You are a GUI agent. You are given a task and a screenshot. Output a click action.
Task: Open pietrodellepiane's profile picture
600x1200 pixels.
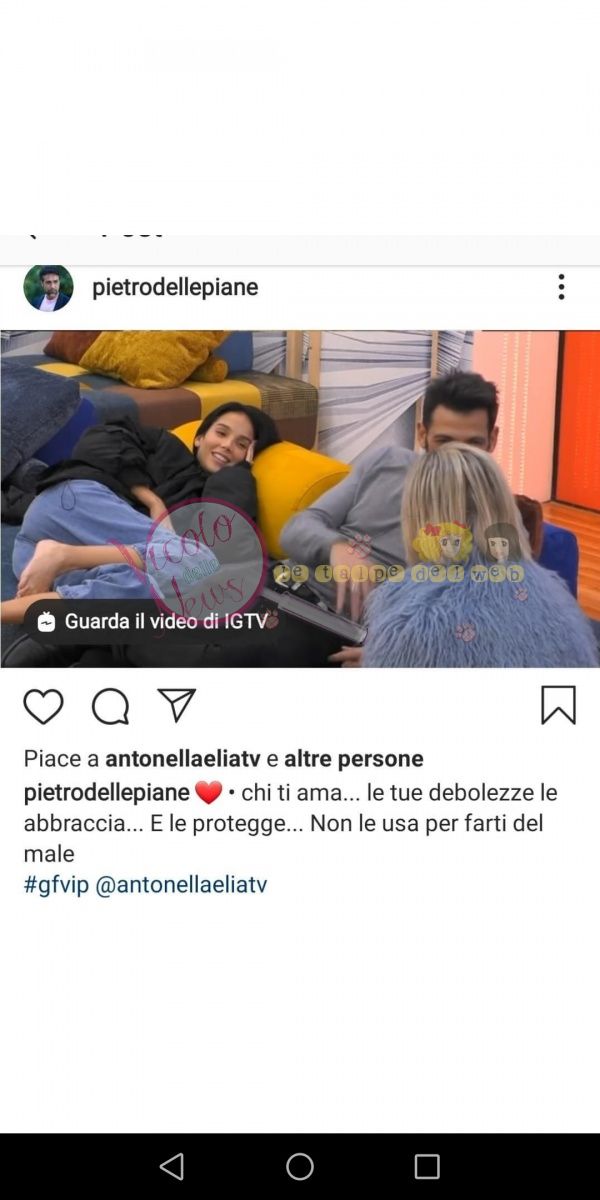click(x=48, y=288)
